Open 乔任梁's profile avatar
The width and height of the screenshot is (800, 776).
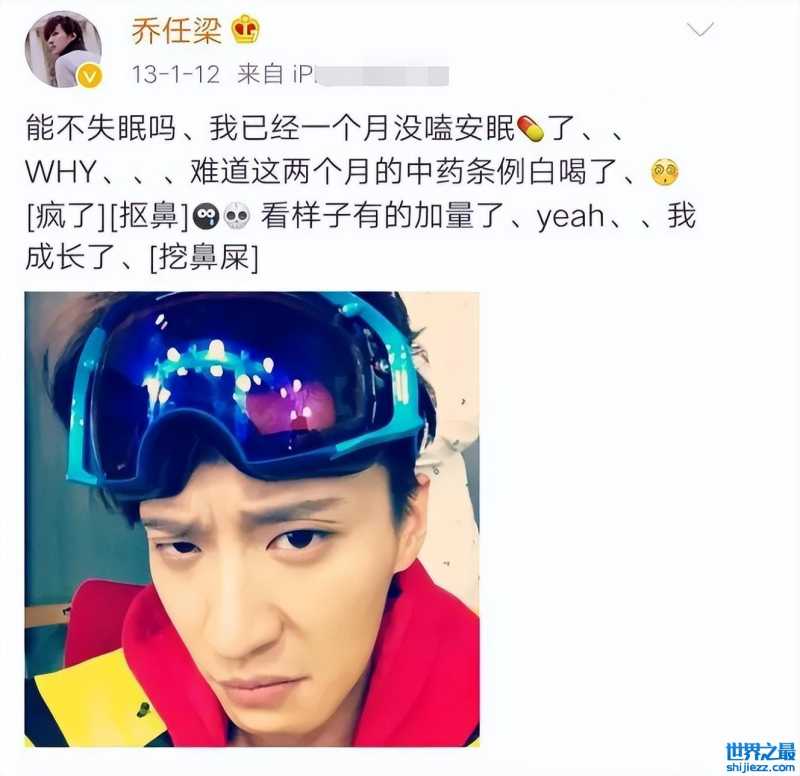pyautogui.click(x=64, y=49)
